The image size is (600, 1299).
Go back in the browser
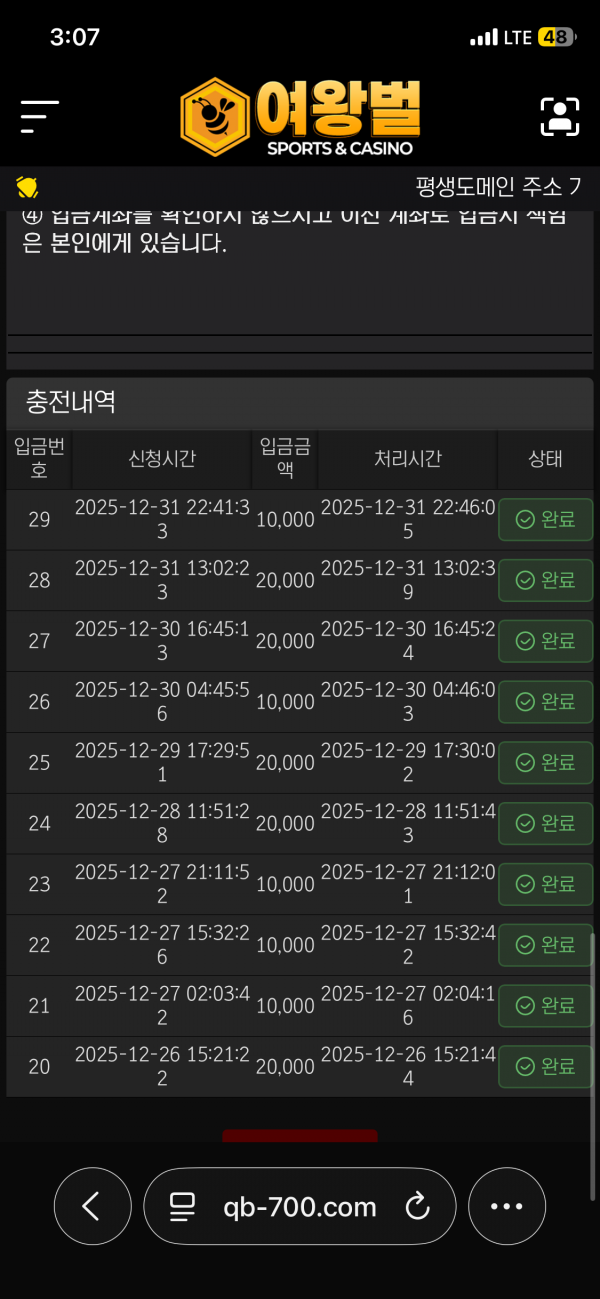click(x=92, y=1207)
